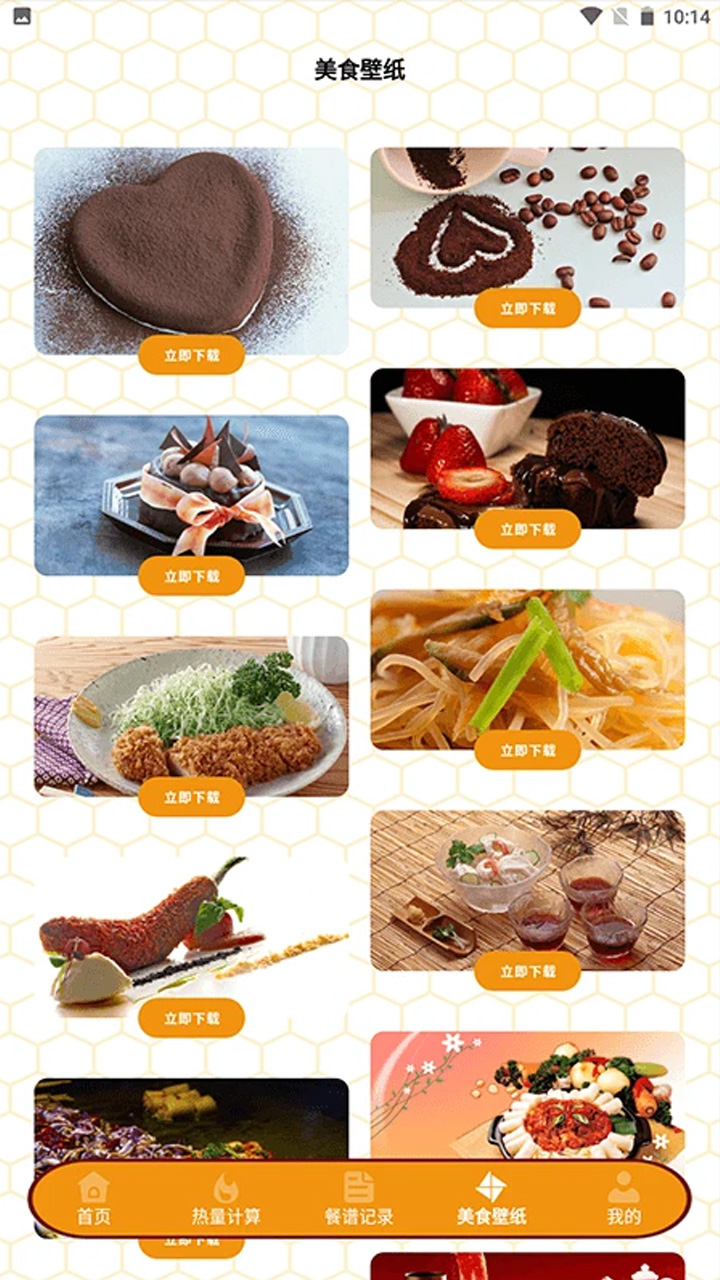Download the coffee beans heart roll wallpaper
This screenshot has width=720, height=1280.
[527, 308]
